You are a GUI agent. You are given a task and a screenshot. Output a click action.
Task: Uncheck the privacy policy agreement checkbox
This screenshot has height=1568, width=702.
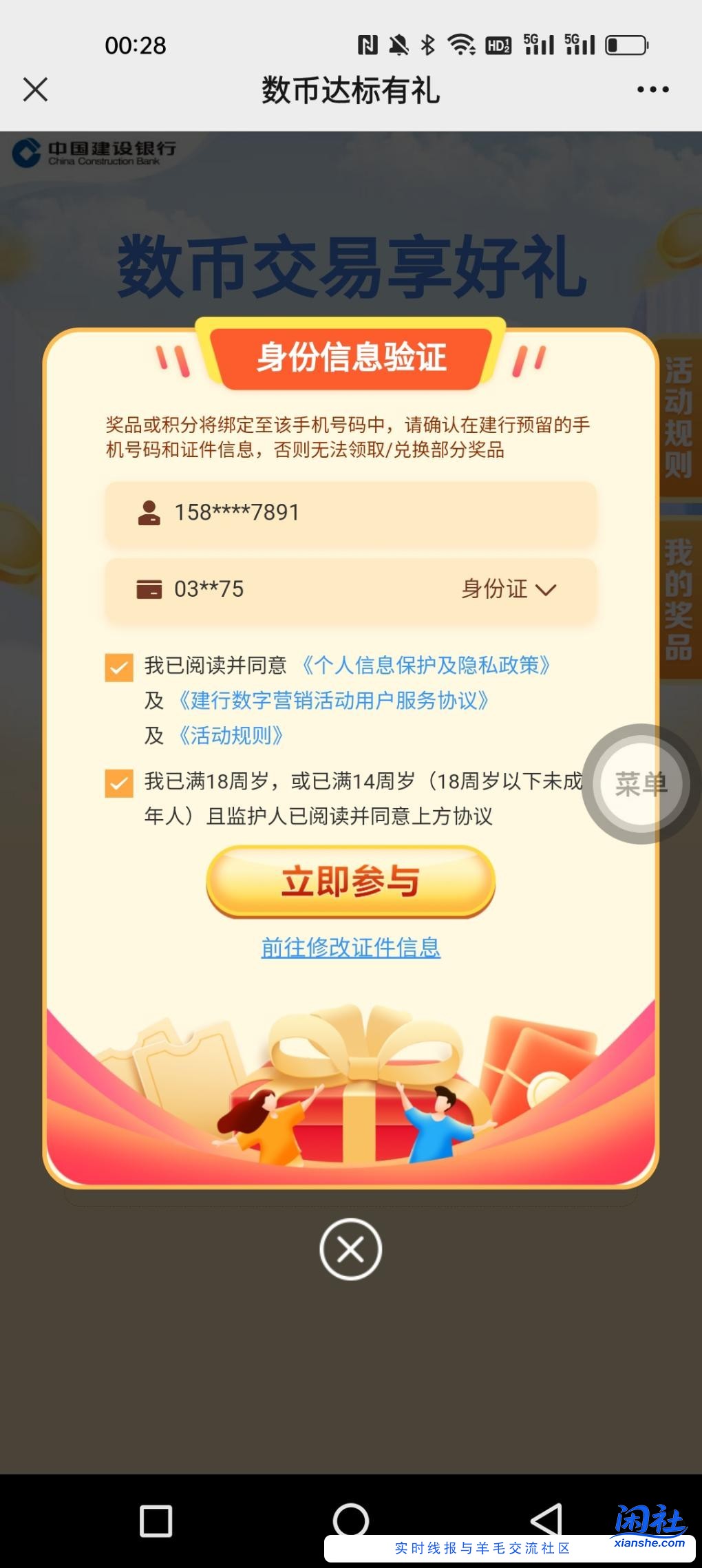pos(119,667)
